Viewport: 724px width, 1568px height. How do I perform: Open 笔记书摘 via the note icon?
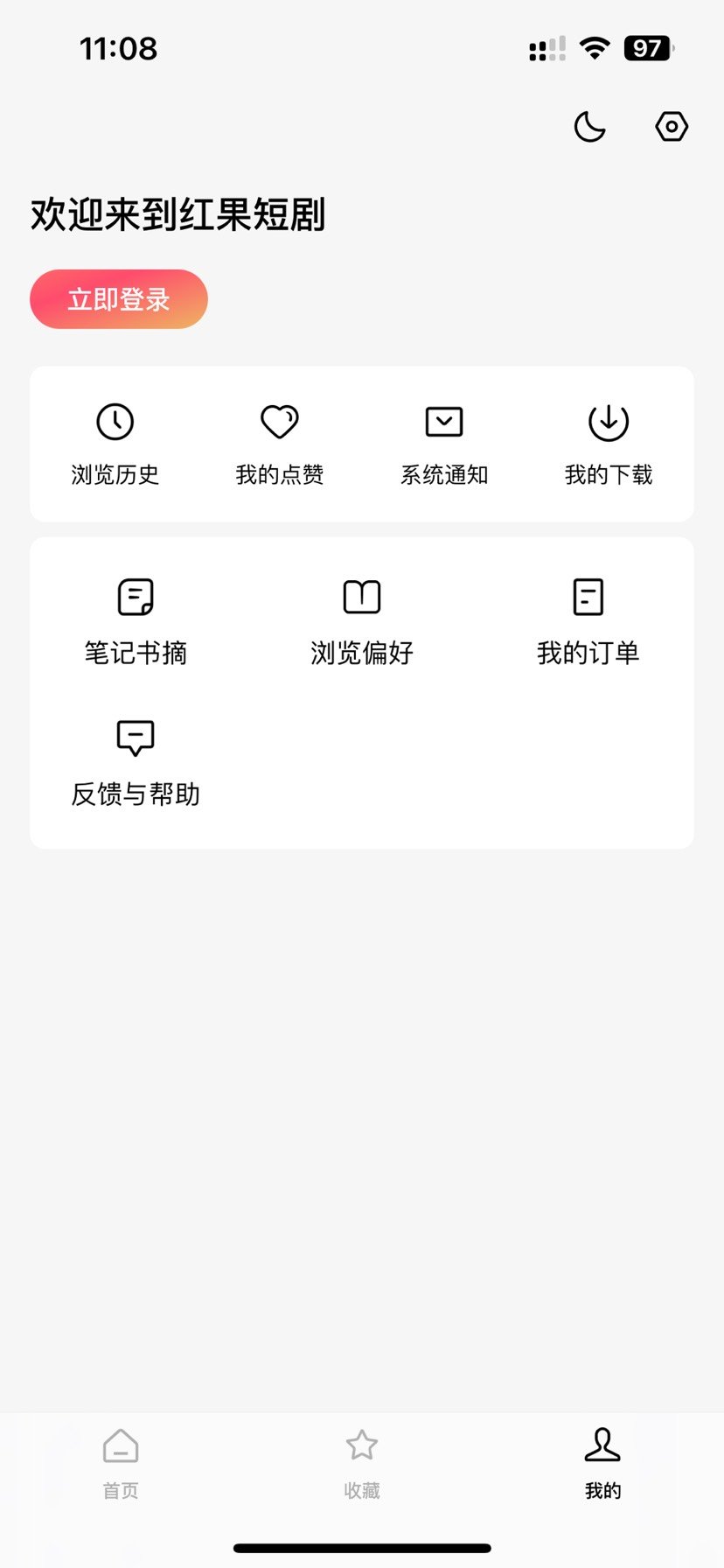click(135, 596)
